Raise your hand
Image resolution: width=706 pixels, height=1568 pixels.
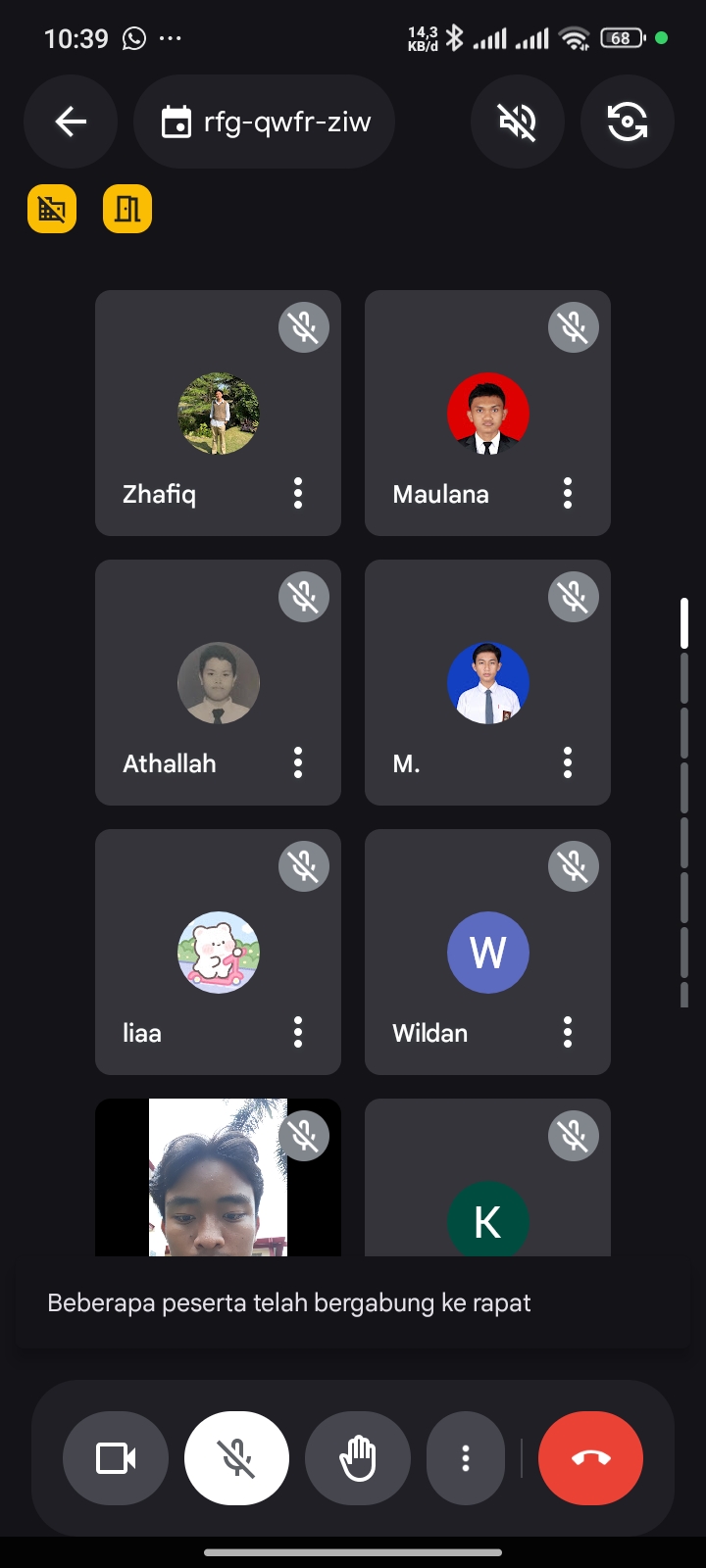tap(358, 1458)
